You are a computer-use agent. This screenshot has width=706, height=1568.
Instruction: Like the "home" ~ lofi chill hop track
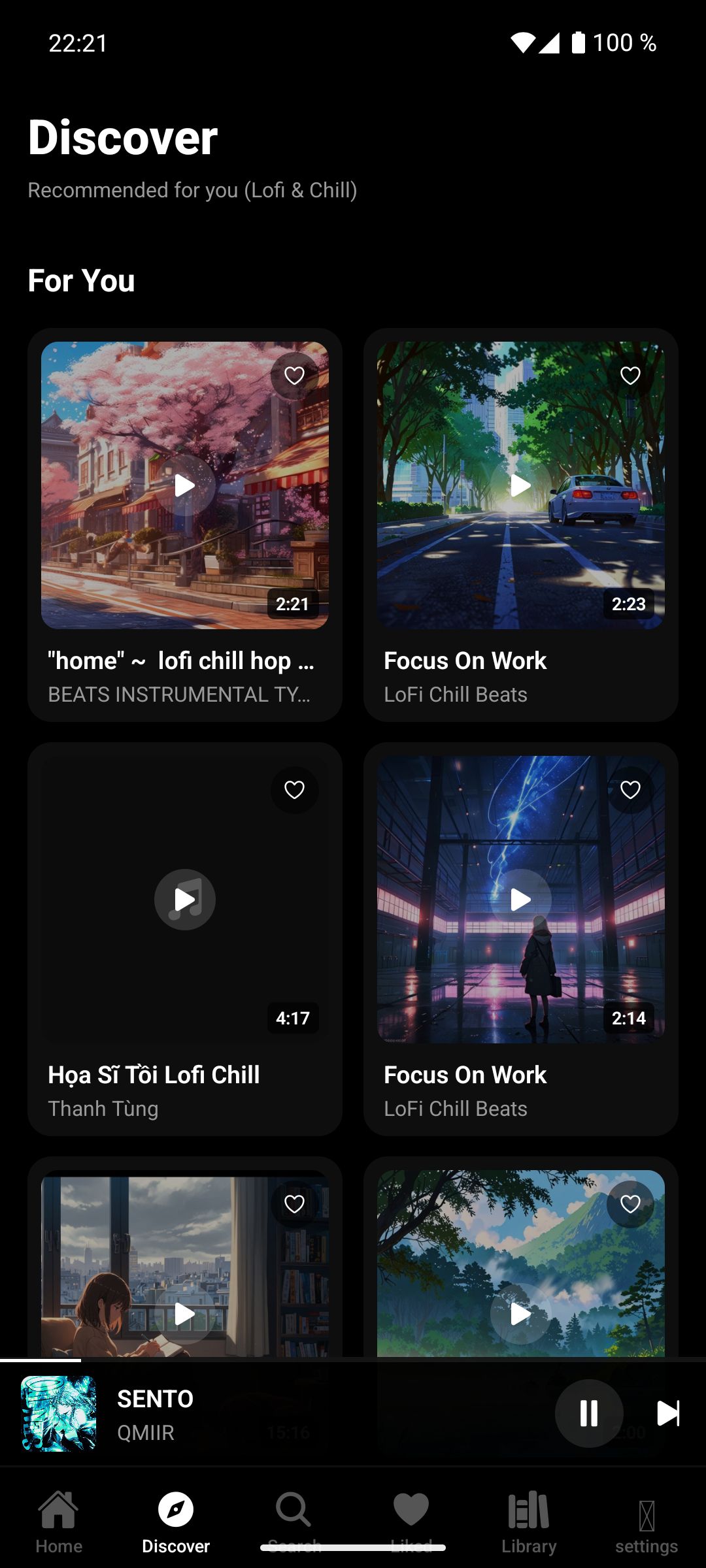click(294, 376)
